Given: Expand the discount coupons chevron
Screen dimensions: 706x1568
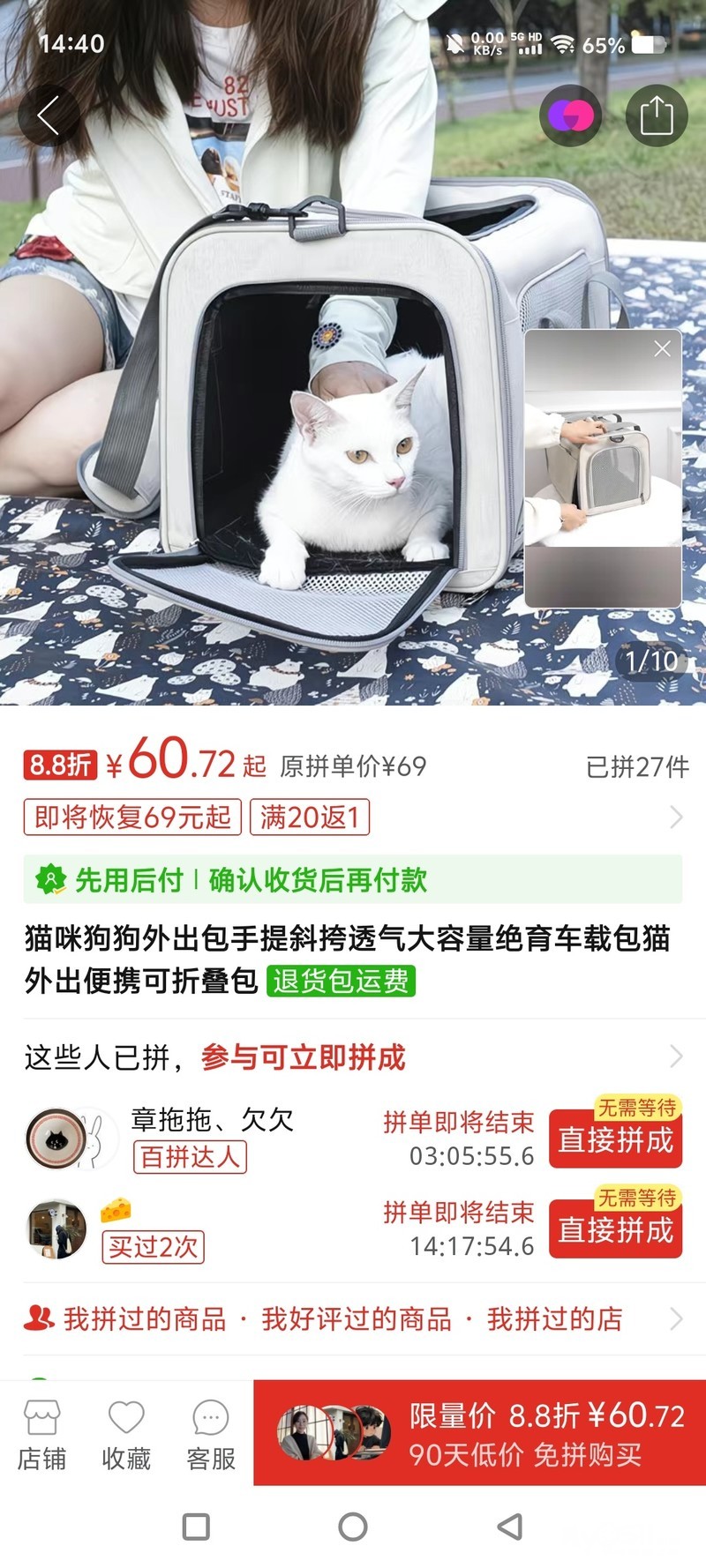Looking at the screenshot, I should click(x=676, y=818).
